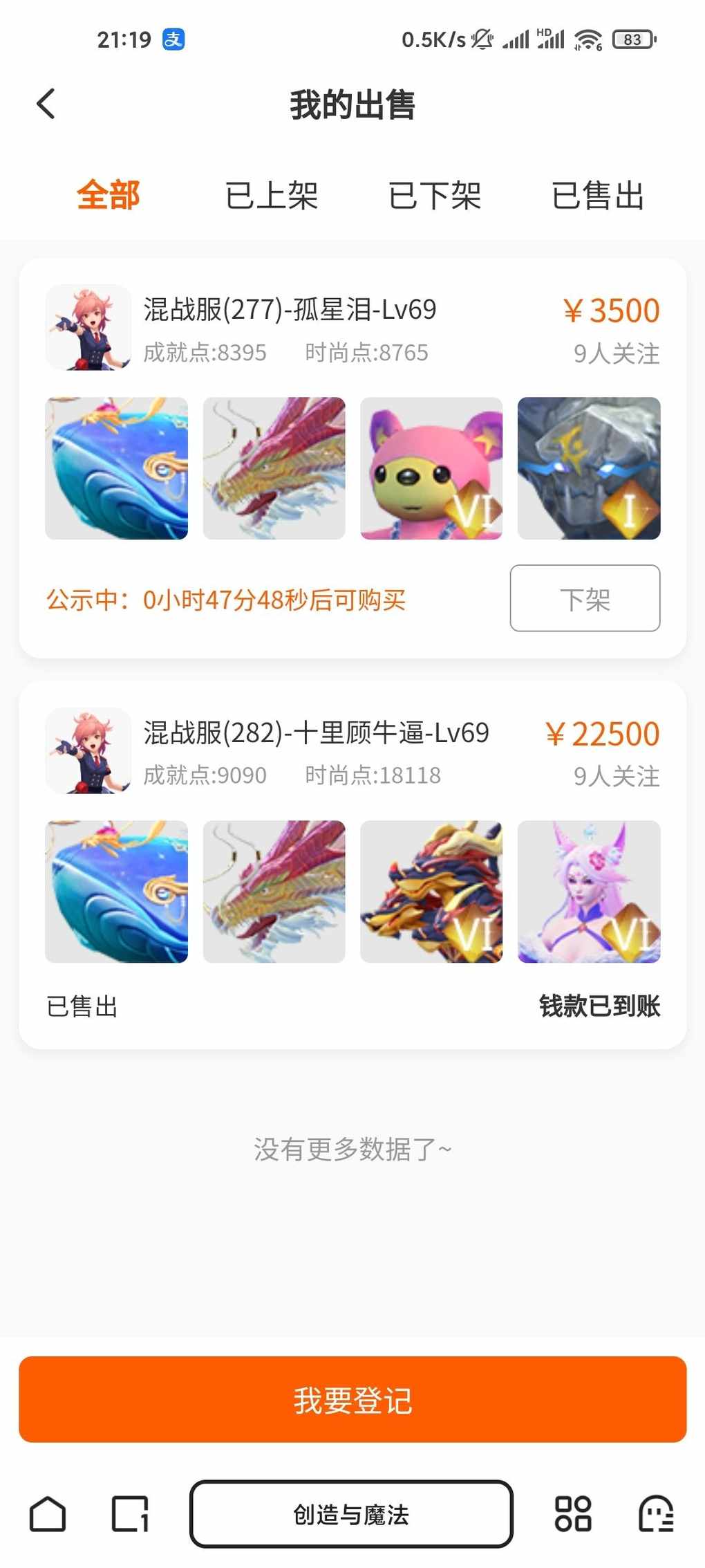Select the 全部 tab
705x1568 pixels.
click(109, 195)
